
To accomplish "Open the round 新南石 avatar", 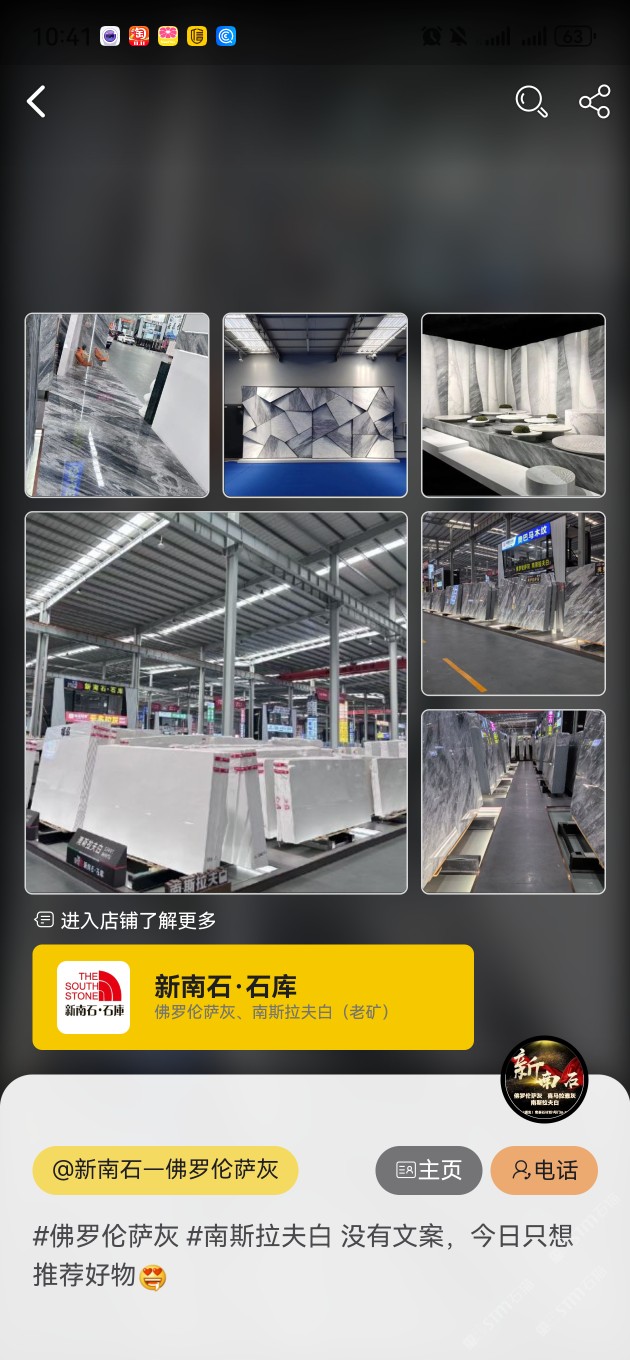I will coord(544,1079).
